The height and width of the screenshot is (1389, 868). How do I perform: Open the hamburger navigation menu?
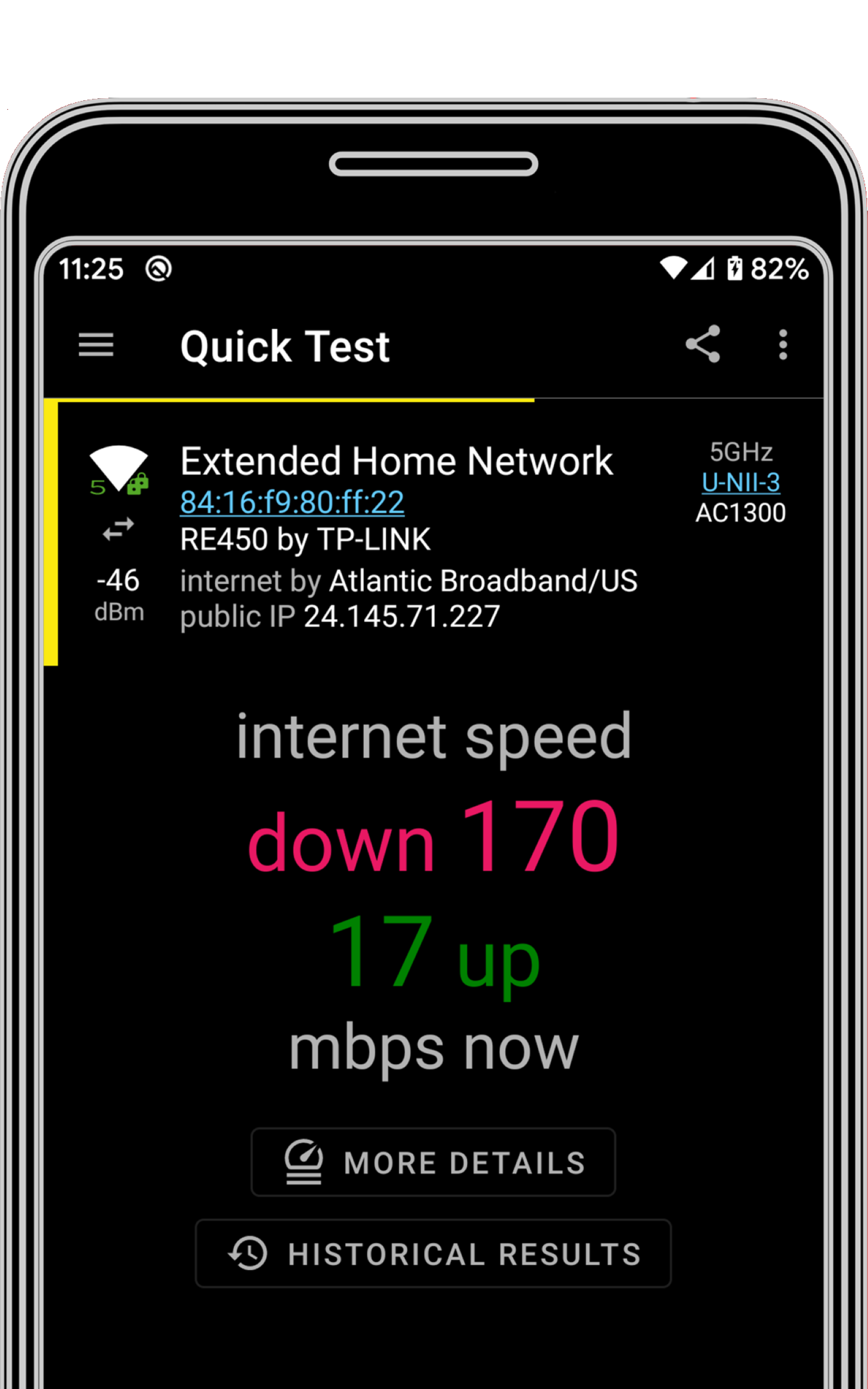[96, 345]
